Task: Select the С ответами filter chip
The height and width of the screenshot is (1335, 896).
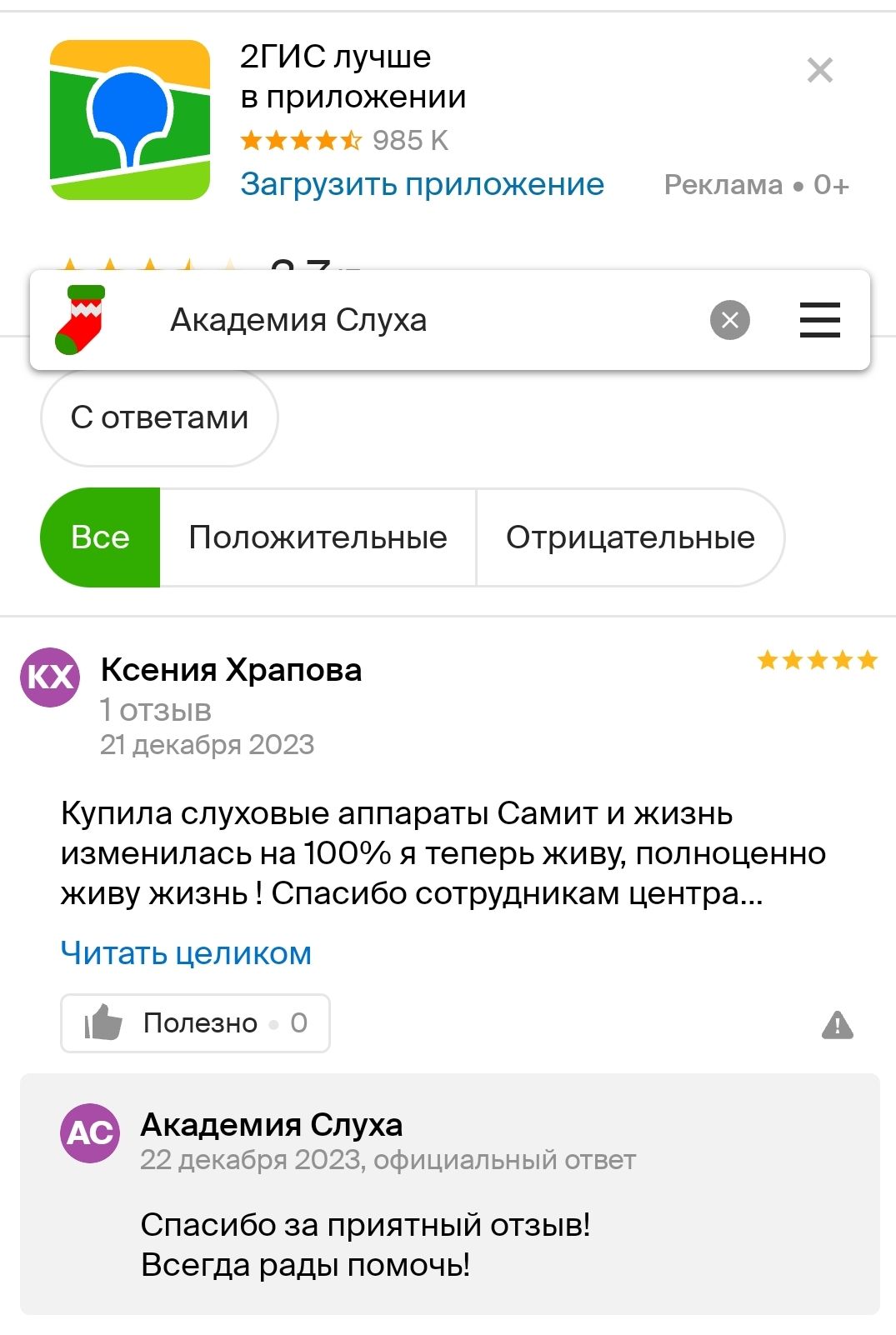Action: [159, 417]
